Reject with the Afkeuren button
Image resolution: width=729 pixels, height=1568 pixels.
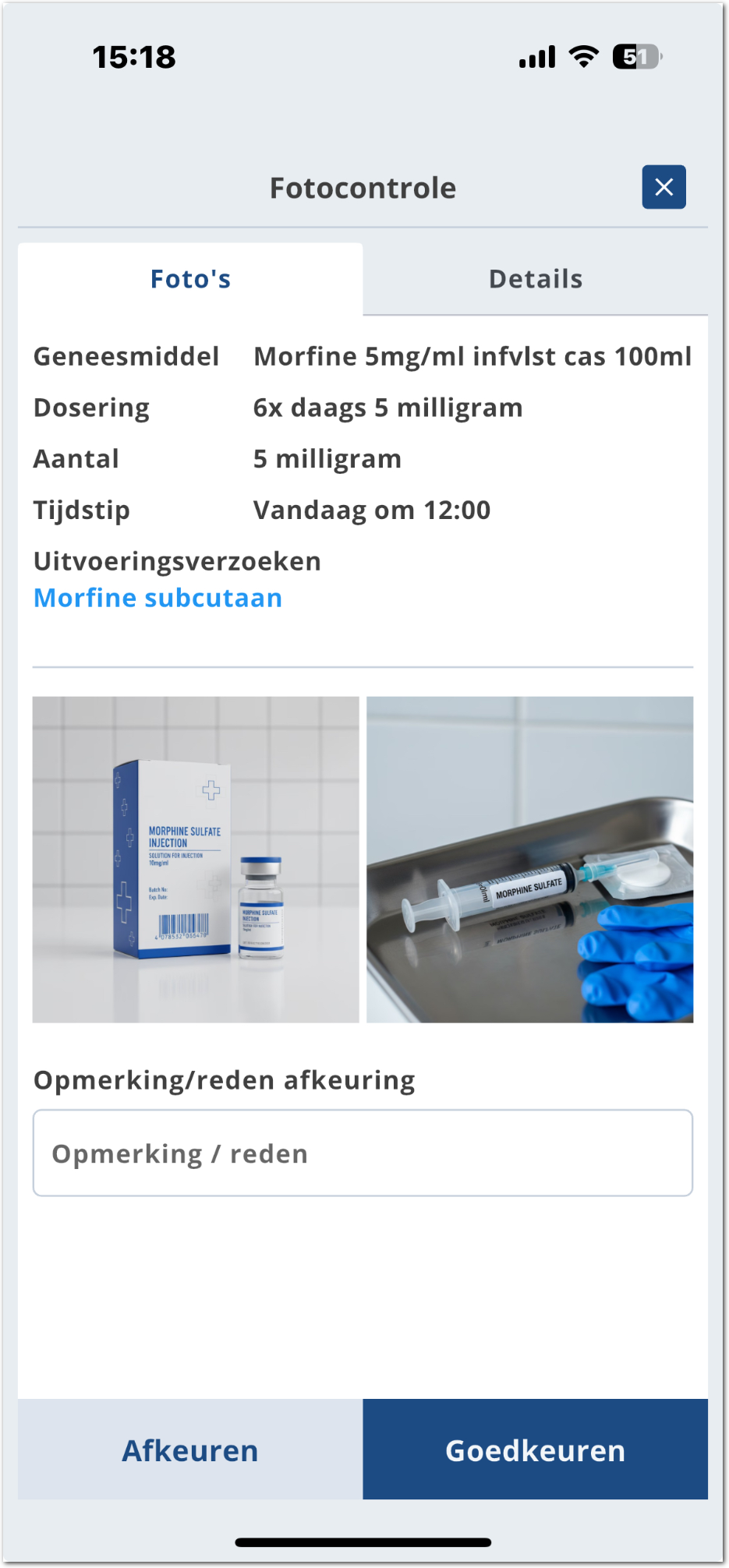tap(190, 1450)
